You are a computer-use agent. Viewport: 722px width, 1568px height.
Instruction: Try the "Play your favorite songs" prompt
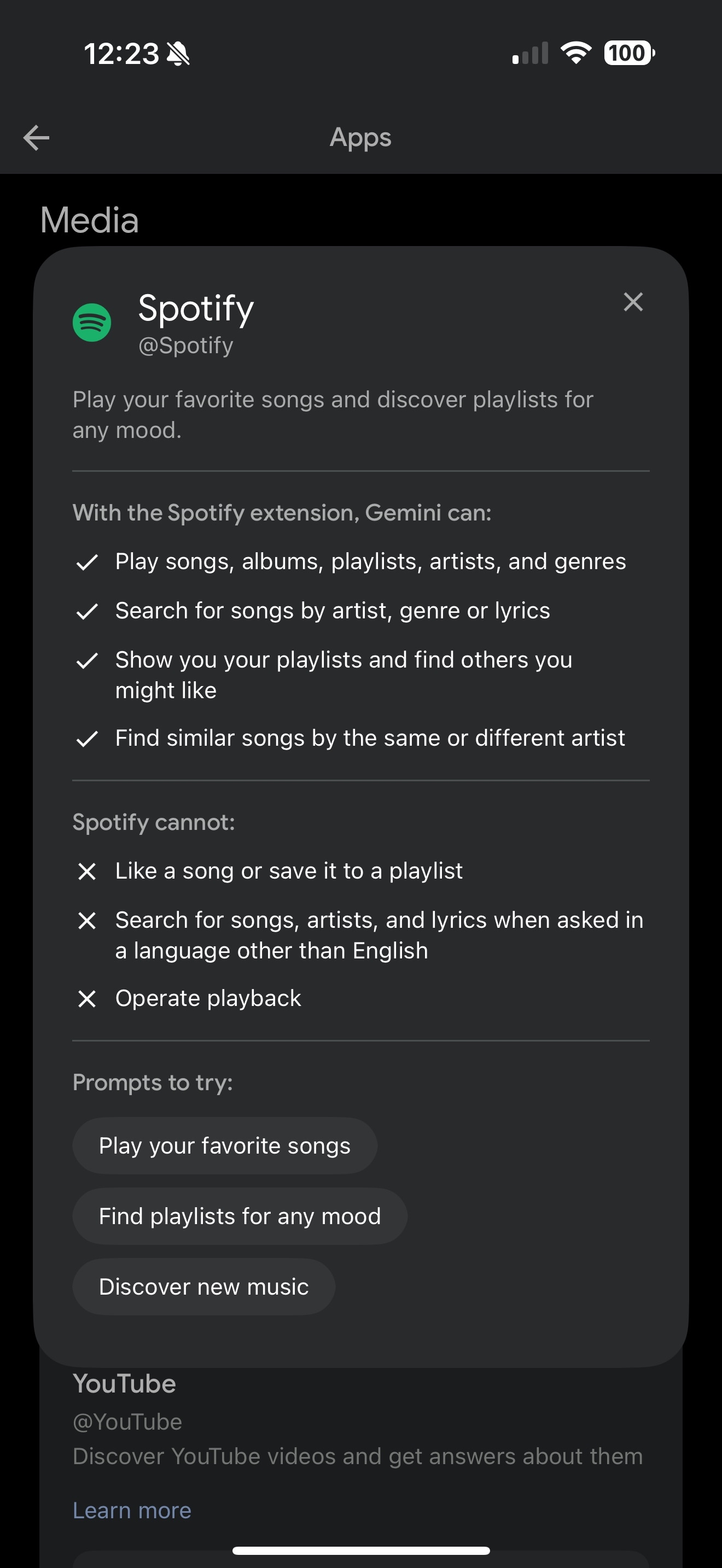pos(225,1145)
